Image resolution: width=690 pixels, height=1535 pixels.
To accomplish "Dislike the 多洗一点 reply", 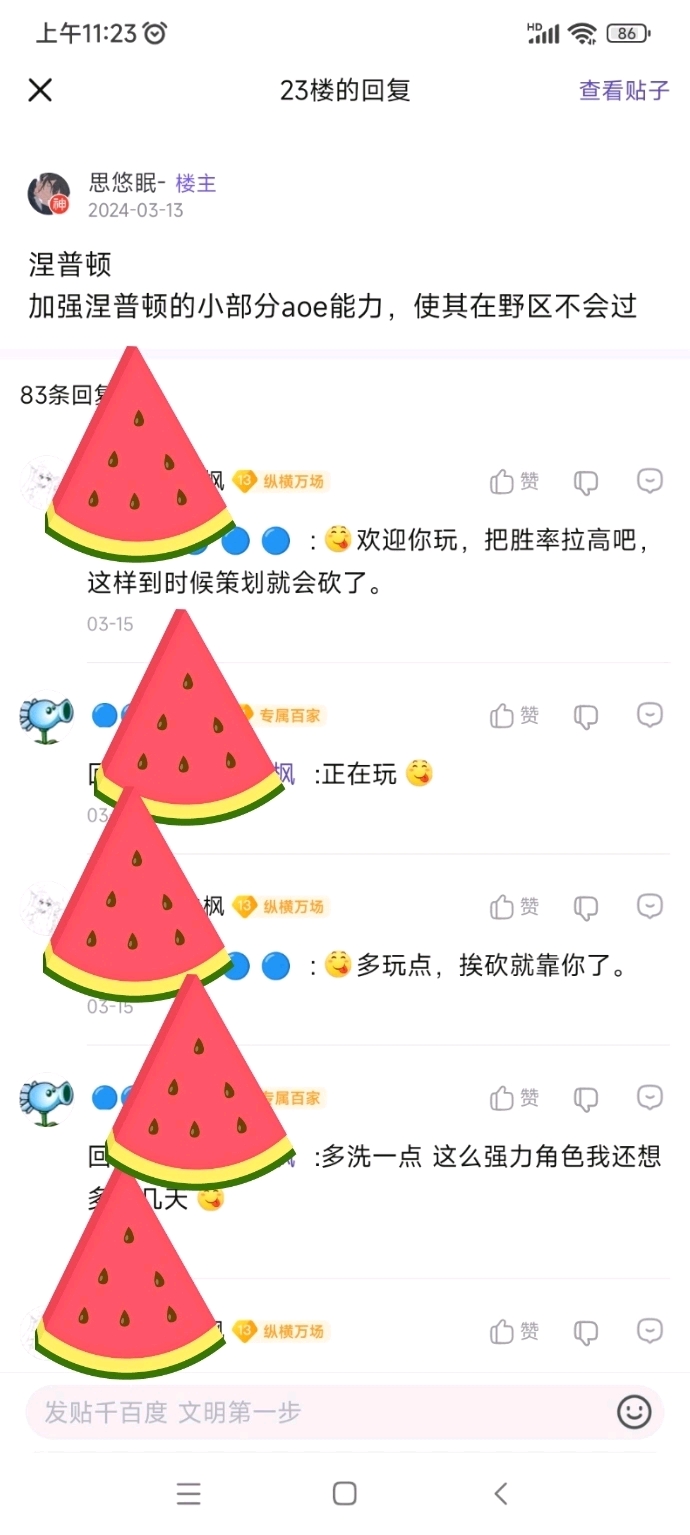I will click(586, 1100).
